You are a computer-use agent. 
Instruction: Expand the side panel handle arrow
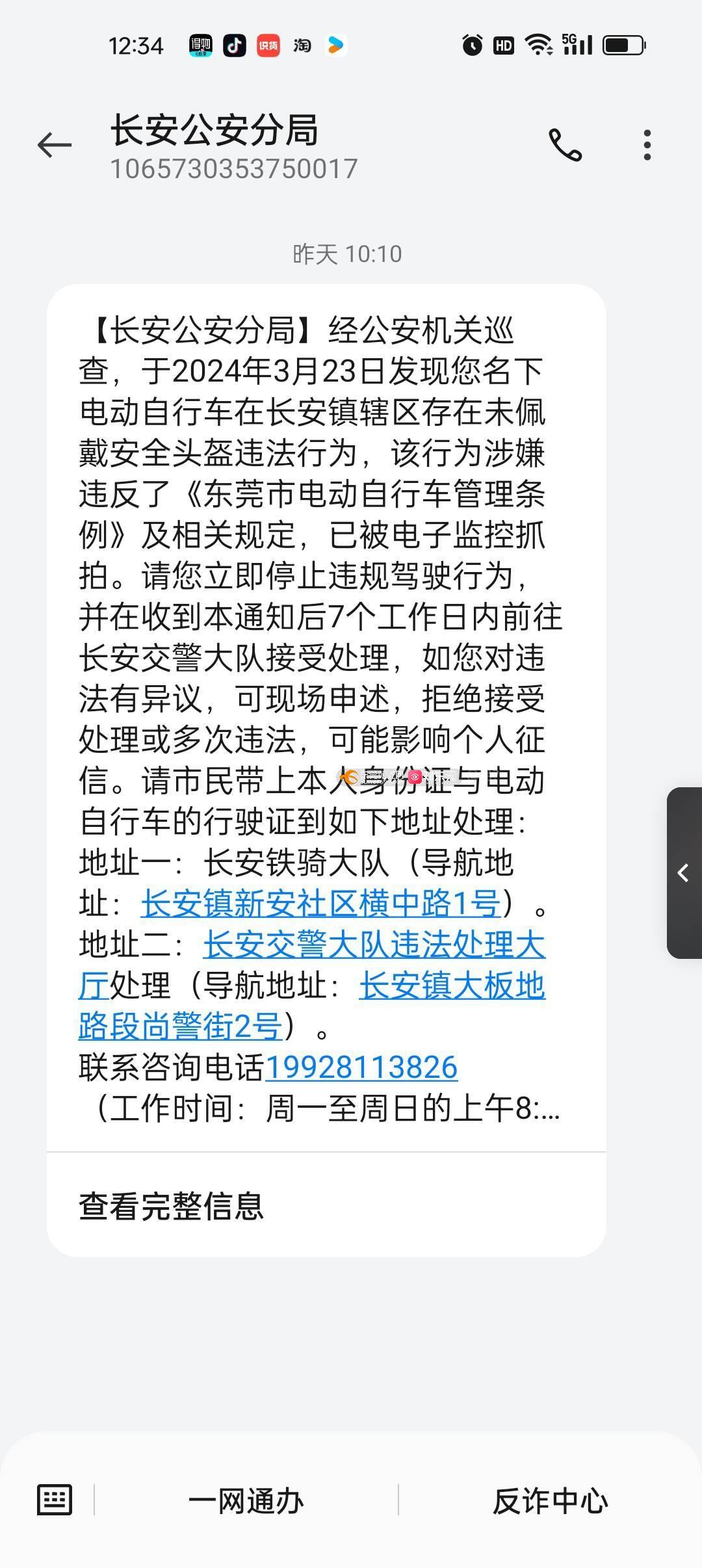pos(684,872)
